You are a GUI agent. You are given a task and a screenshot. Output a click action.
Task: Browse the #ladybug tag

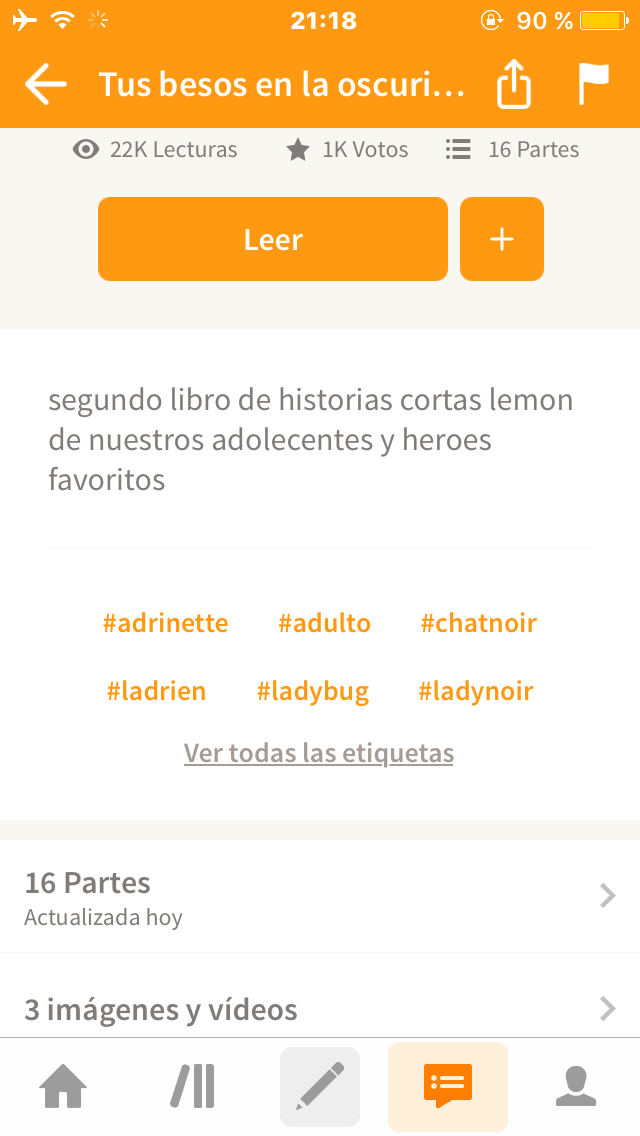312,692
